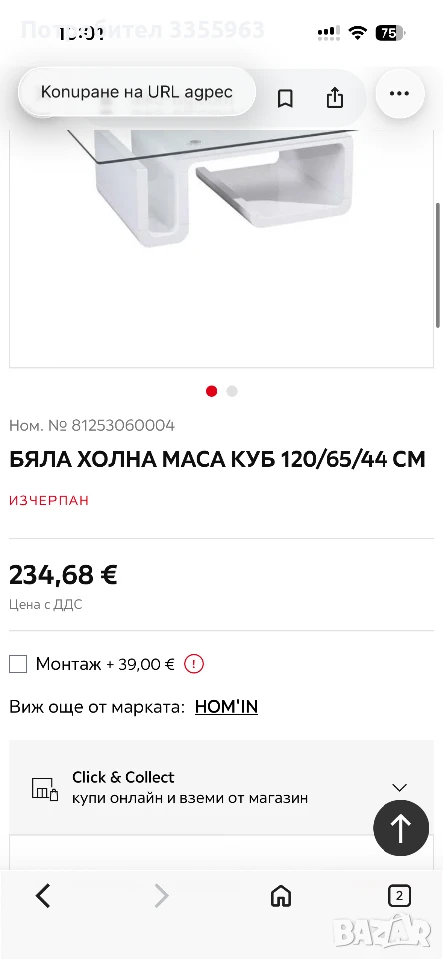Open the three-dot overflow menu
The image size is (443, 960).
click(400, 94)
